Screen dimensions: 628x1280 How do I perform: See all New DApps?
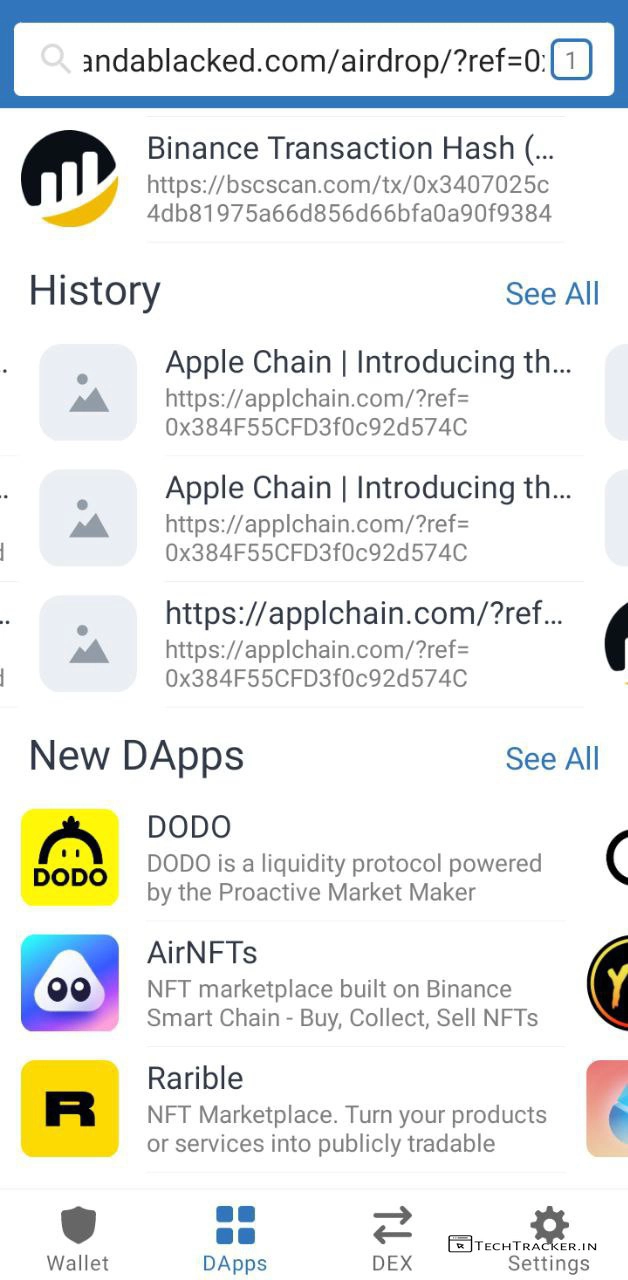tap(552, 759)
